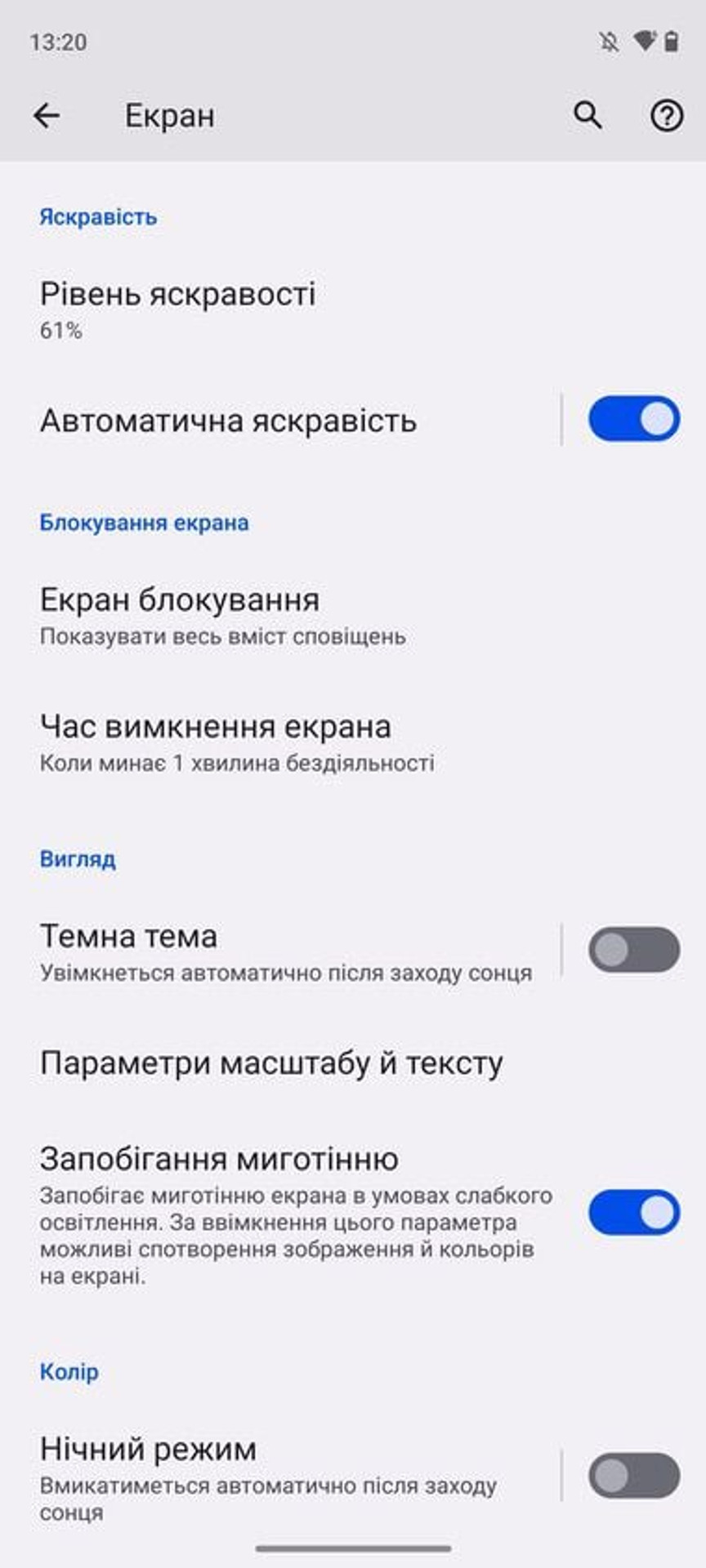Enable the Темна тема switch
706x1568 pixels.
(x=634, y=950)
